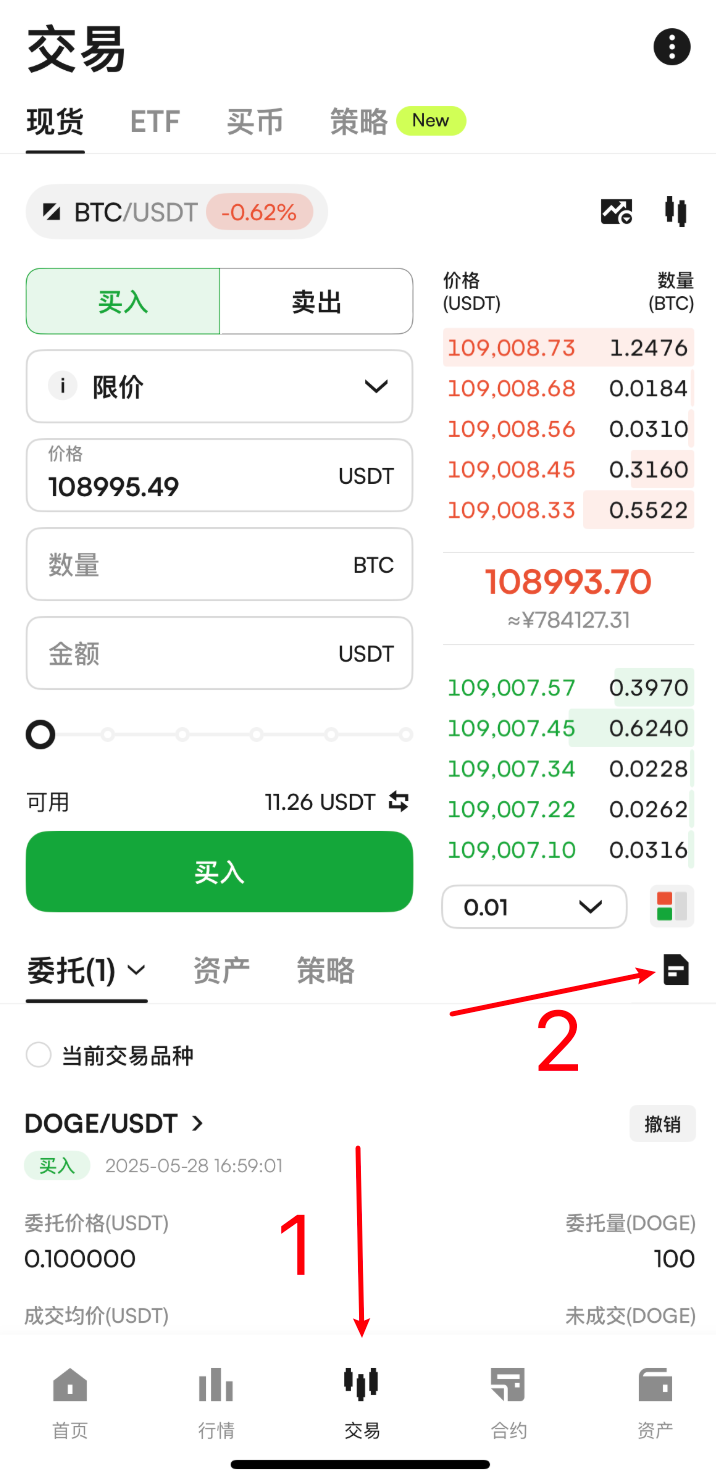
Task: Open the candlestick chart icon
Action: [676, 212]
